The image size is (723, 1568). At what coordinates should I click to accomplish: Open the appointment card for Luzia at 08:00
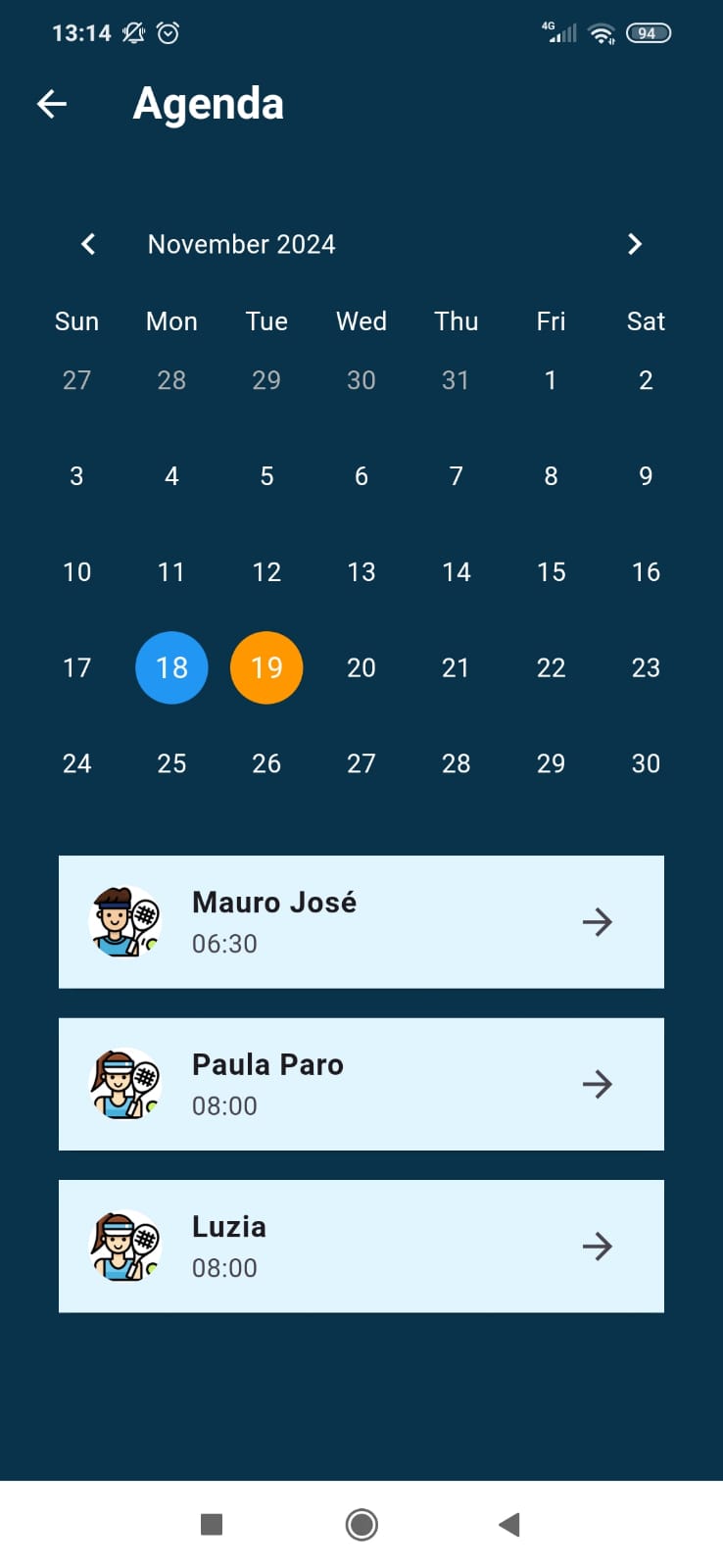[361, 1246]
